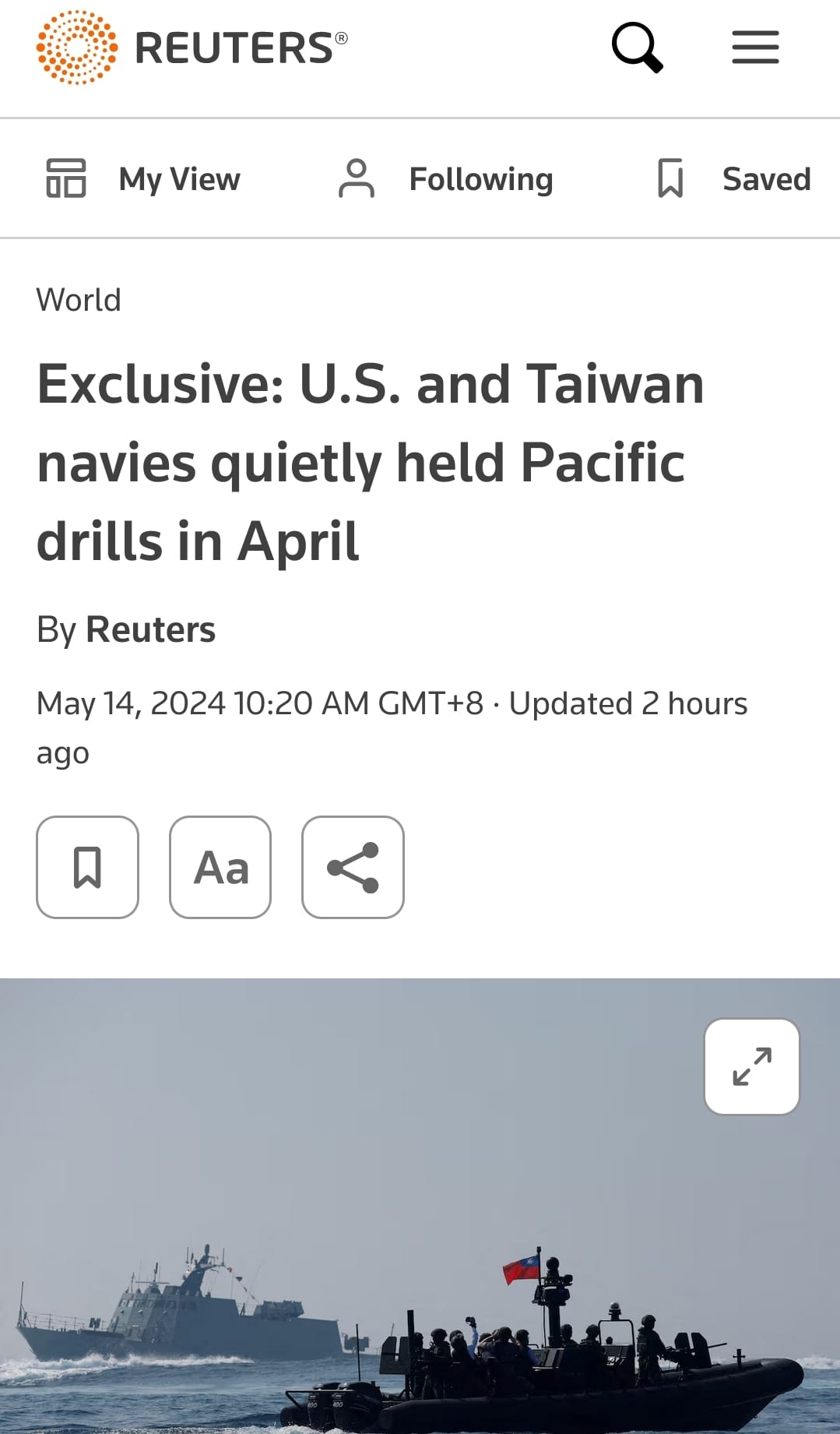Image resolution: width=840 pixels, height=1434 pixels.
Task: Open the World section link
Action: tap(79, 300)
